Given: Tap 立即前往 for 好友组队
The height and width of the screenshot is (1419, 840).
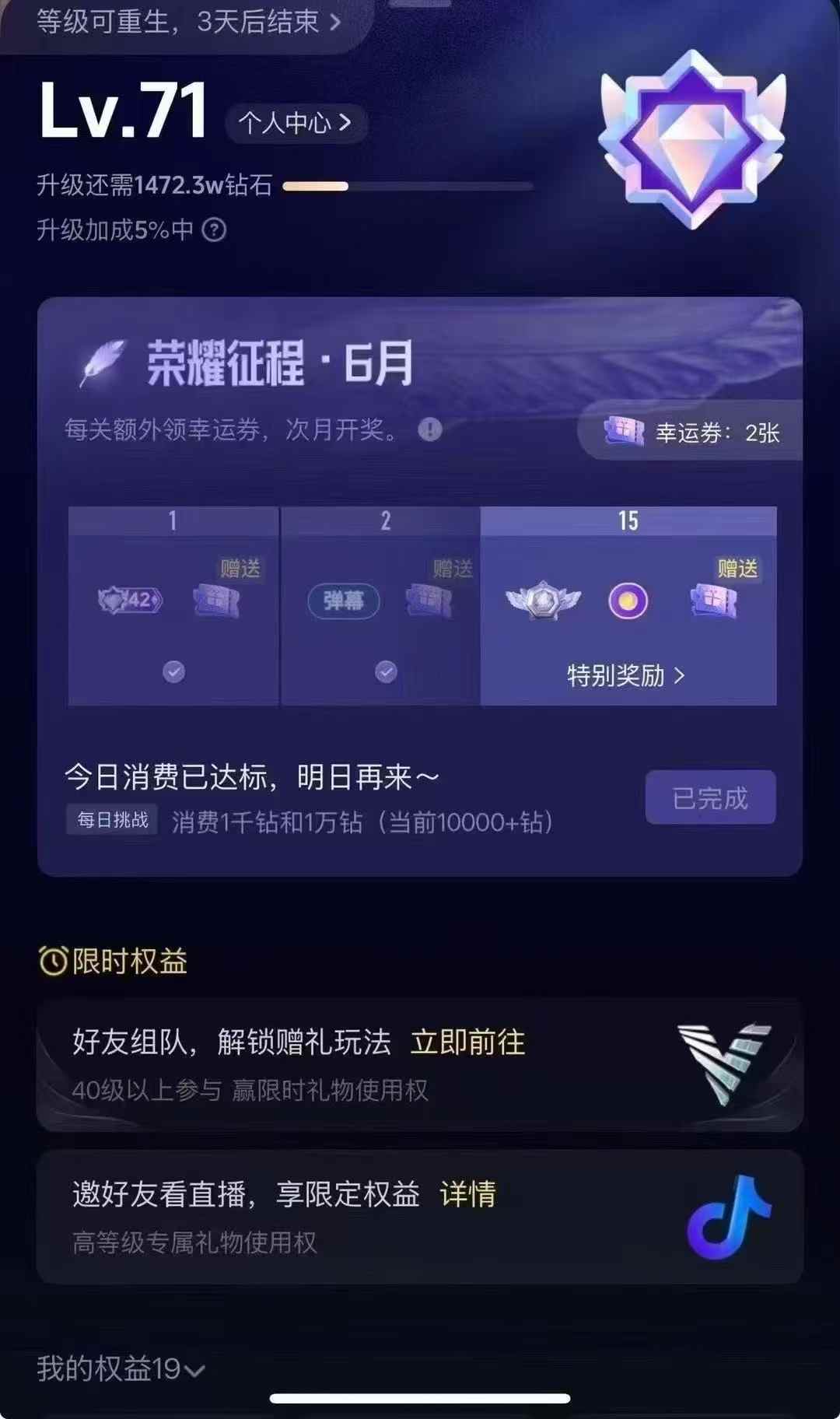Looking at the screenshot, I should point(467,1042).
